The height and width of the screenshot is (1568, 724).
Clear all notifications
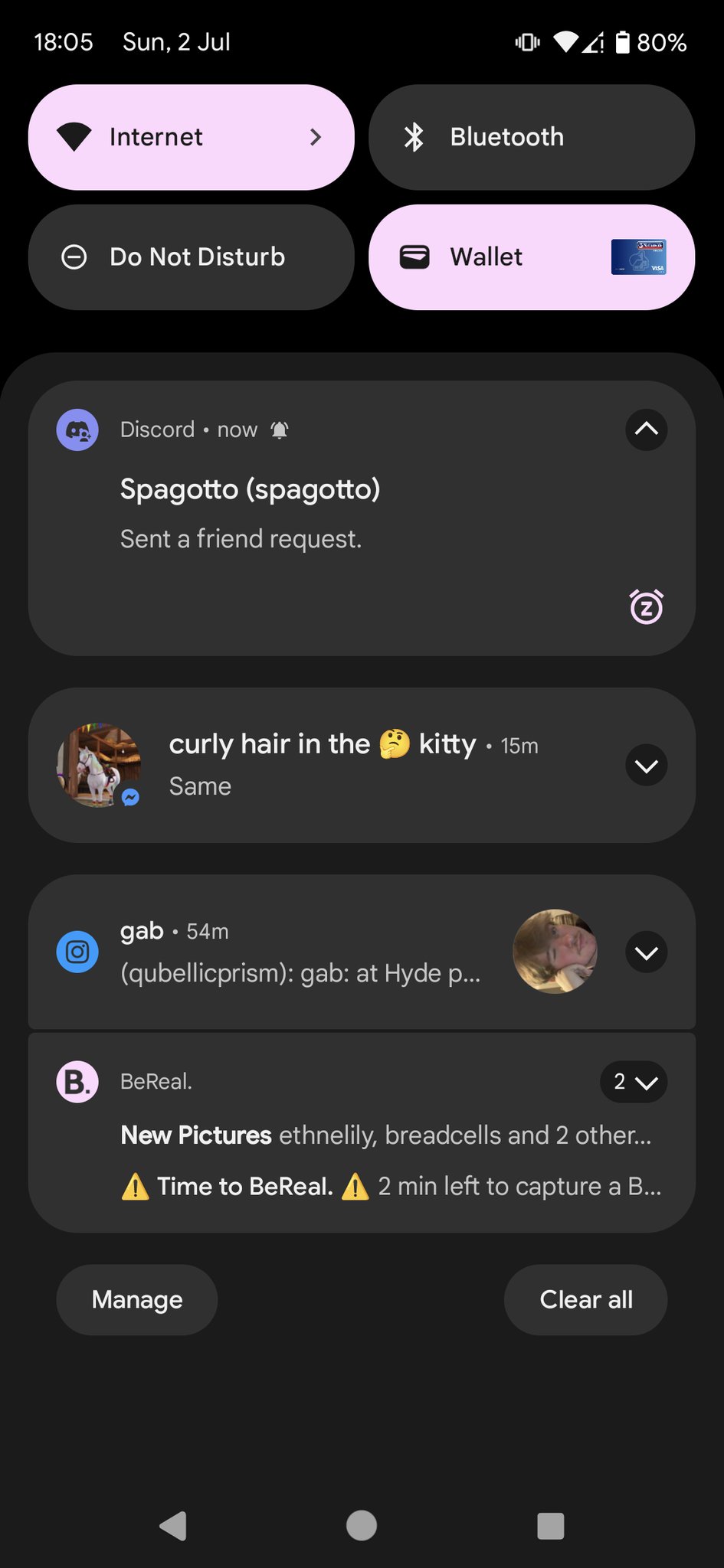pyautogui.click(x=585, y=1300)
